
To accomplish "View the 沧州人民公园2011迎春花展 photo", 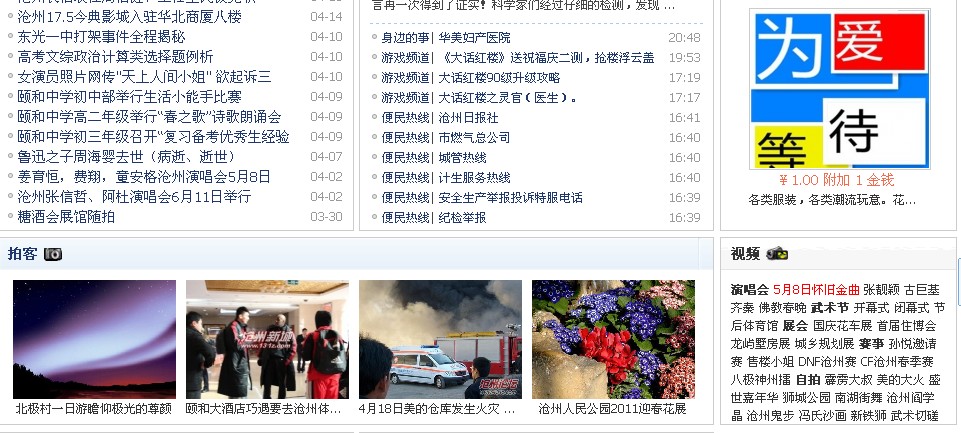I will tap(613, 339).
